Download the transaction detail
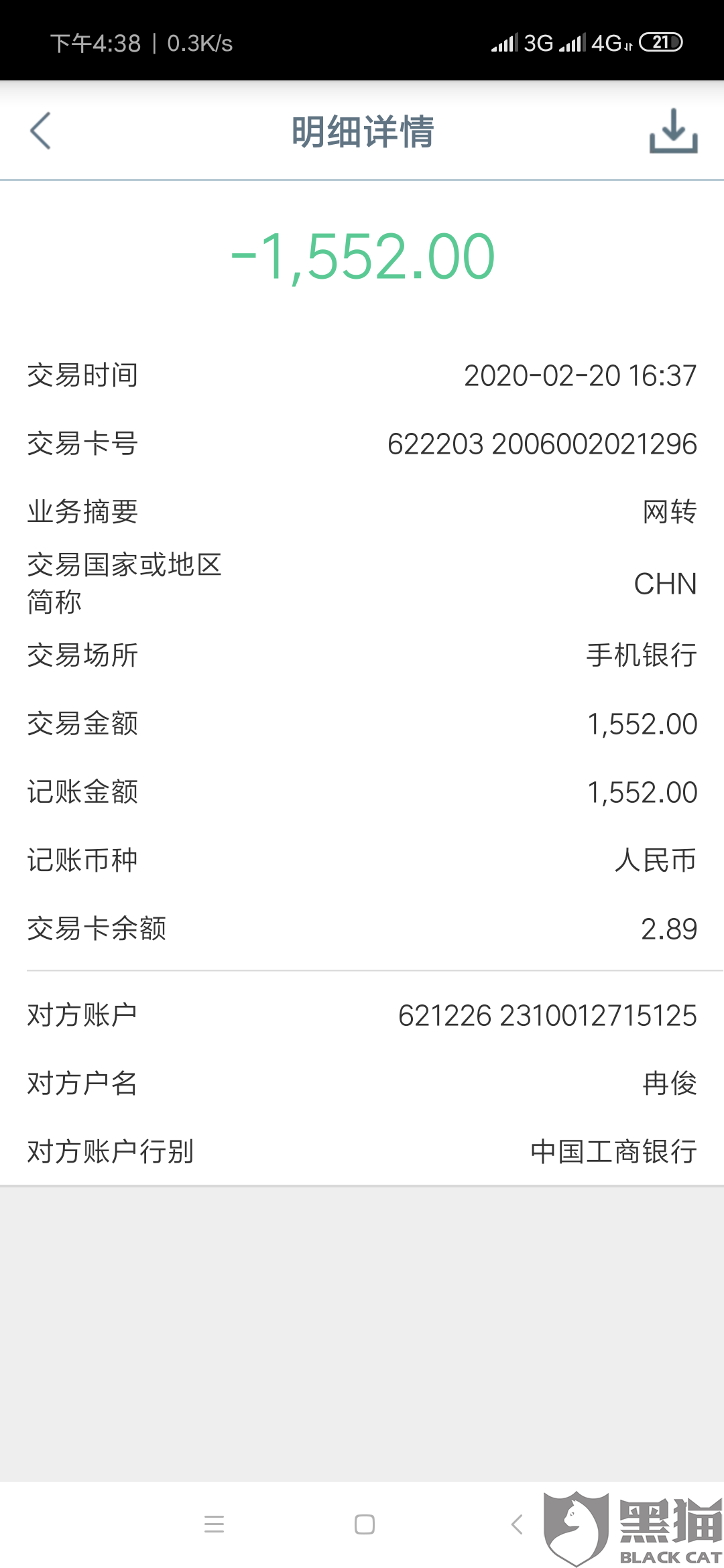 click(673, 131)
